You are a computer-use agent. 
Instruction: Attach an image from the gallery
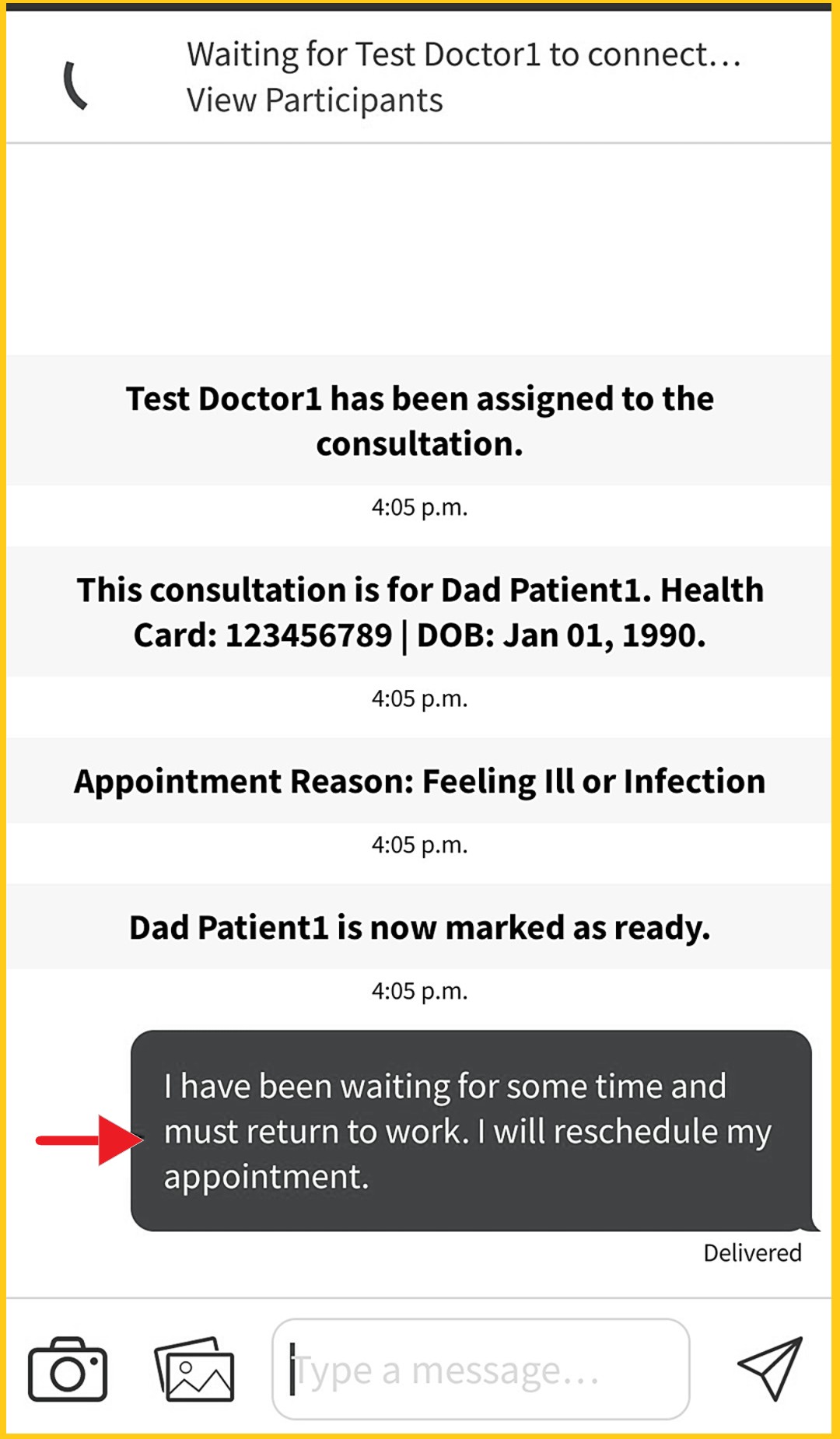[194, 1369]
